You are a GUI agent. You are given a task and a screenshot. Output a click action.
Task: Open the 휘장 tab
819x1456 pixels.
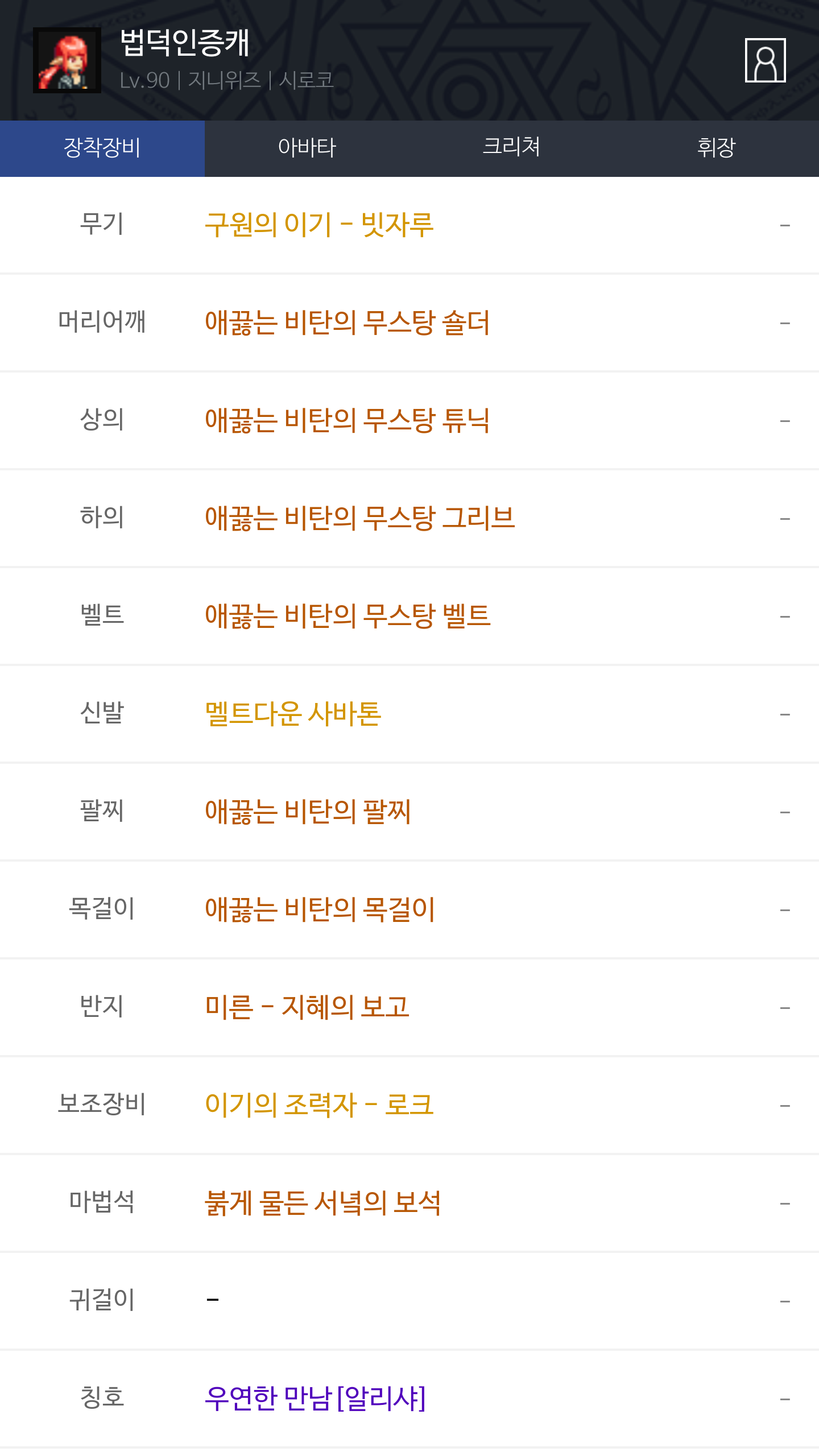coord(716,148)
